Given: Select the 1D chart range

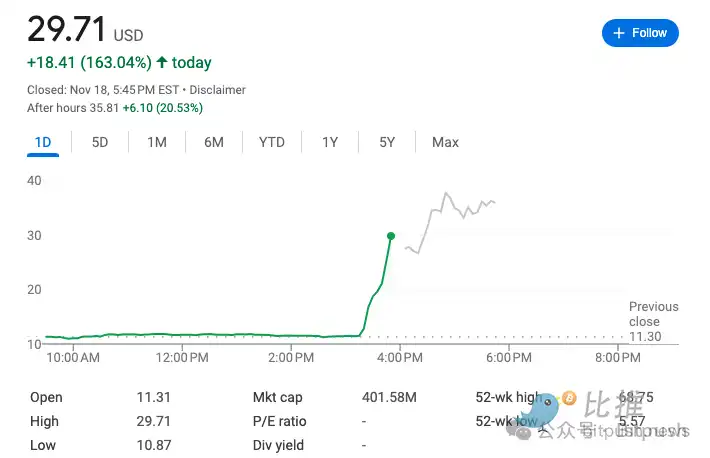Looking at the screenshot, I should tap(43, 142).
